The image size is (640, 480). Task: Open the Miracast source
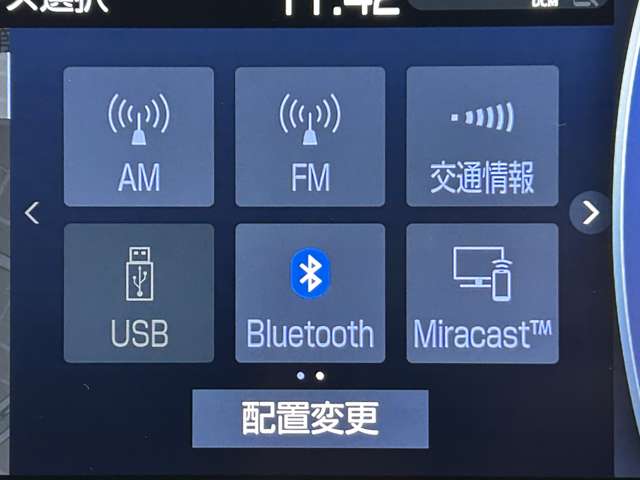point(482,293)
